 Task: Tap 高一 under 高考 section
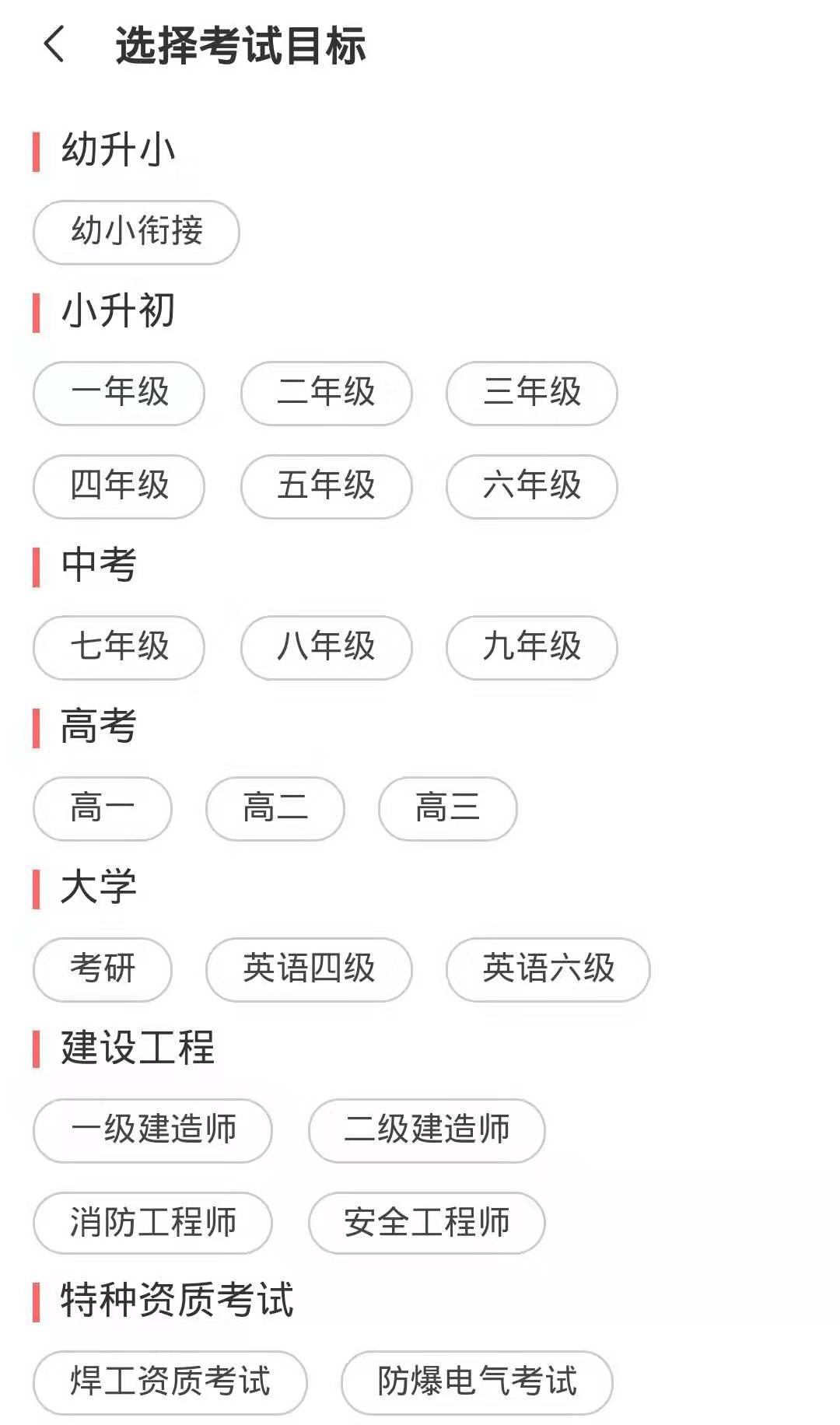tap(102, 809)
